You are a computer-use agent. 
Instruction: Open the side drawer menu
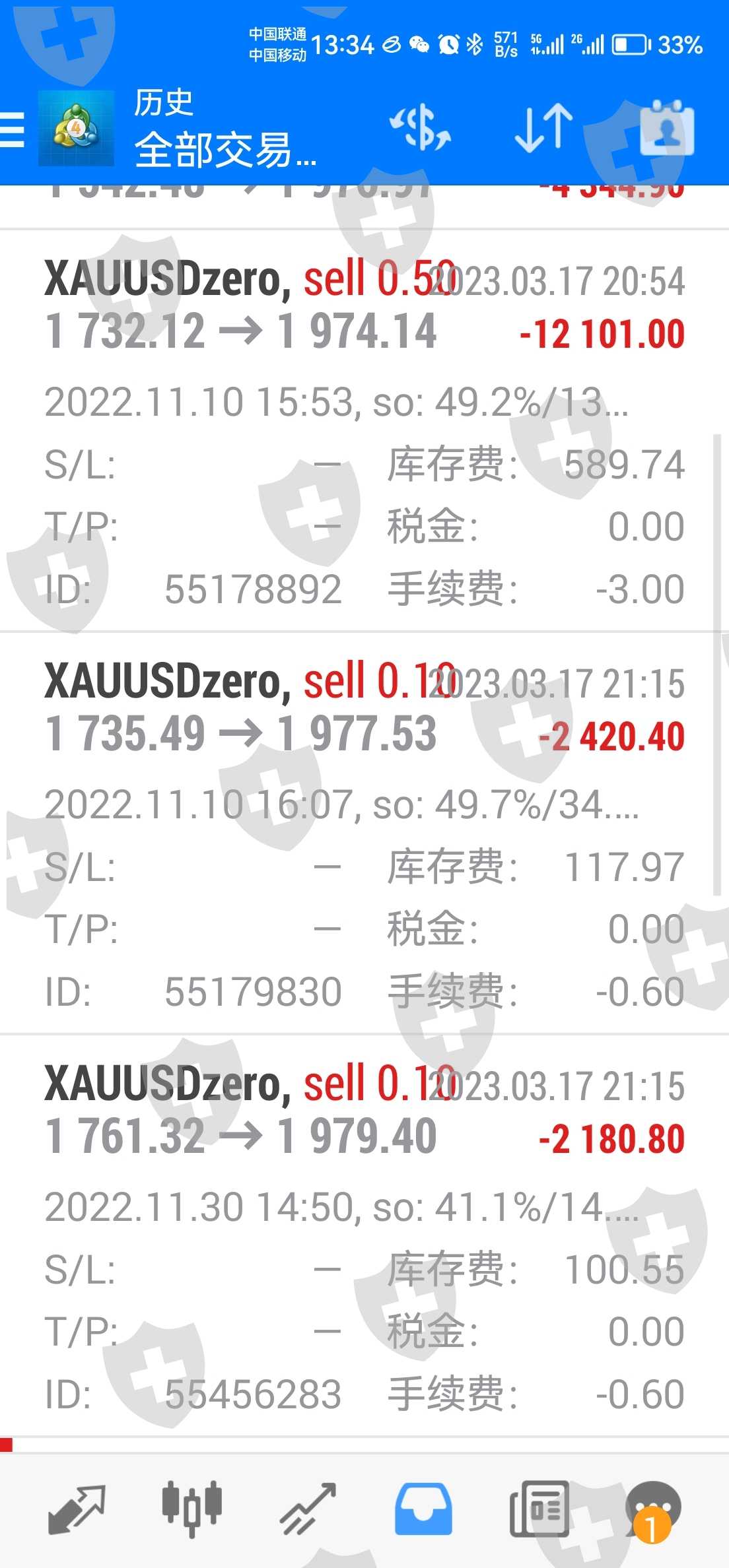click(12, 129)
